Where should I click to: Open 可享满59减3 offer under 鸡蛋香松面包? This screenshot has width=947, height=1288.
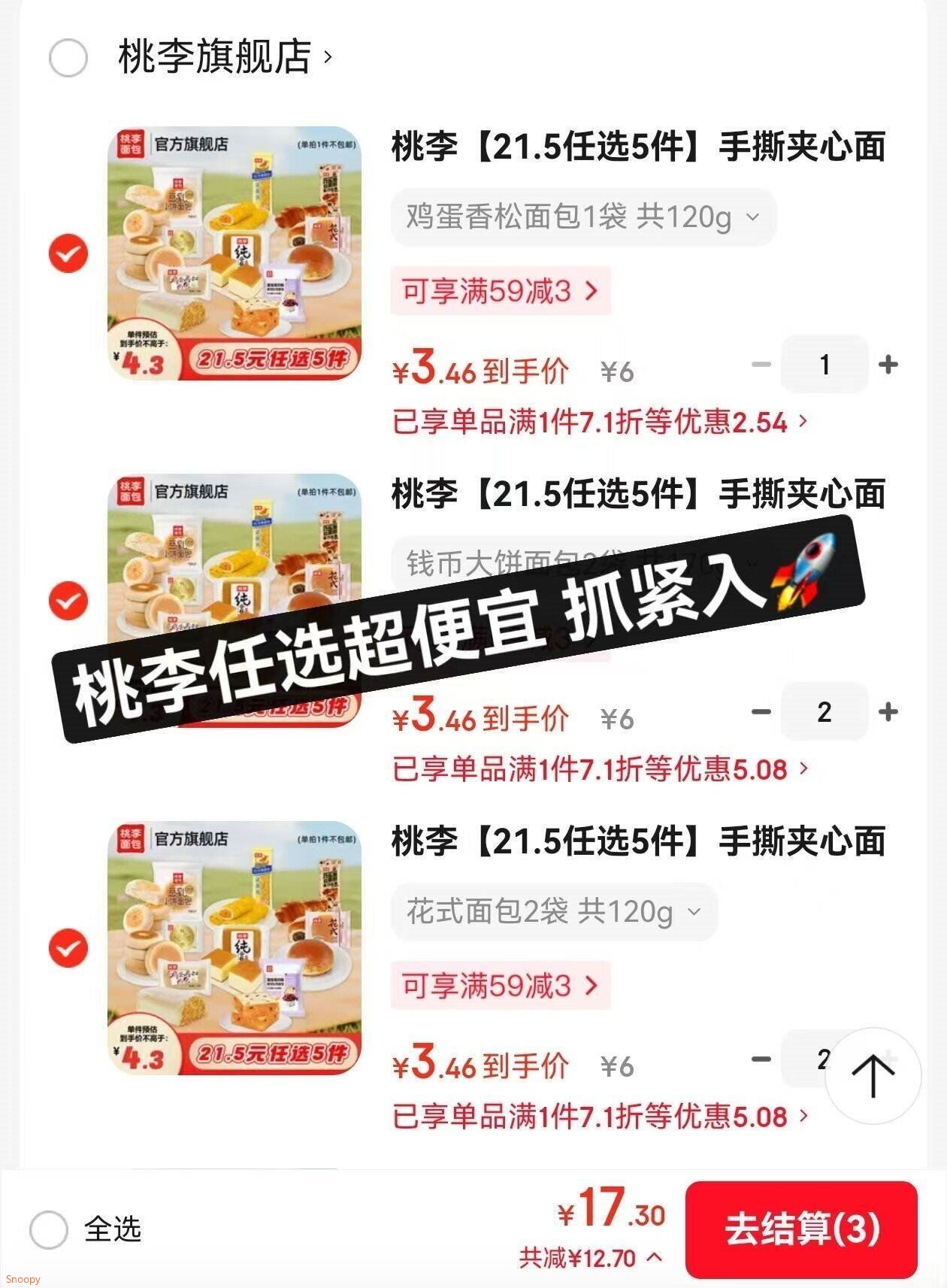500,291
